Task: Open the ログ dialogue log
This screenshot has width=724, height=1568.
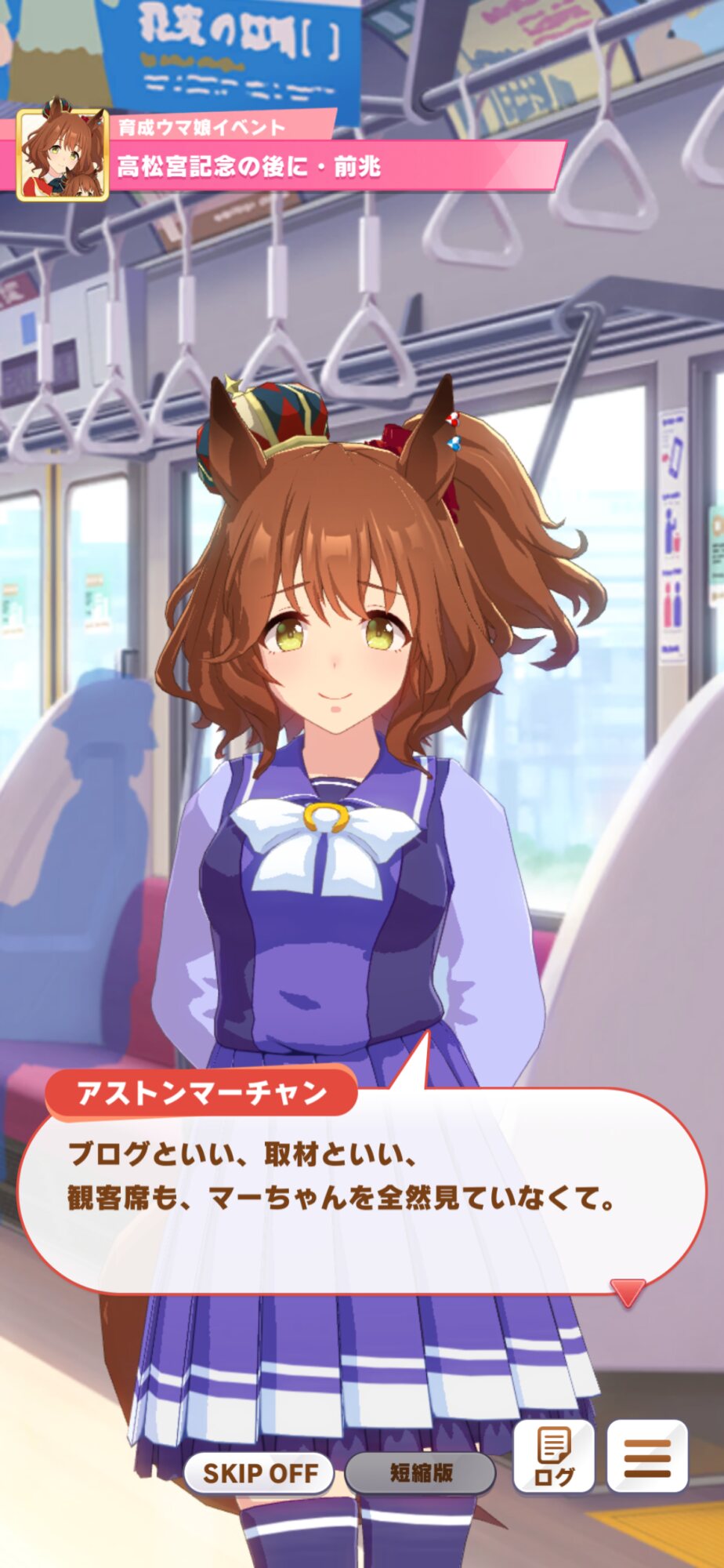Action: tap(554, 1456)
